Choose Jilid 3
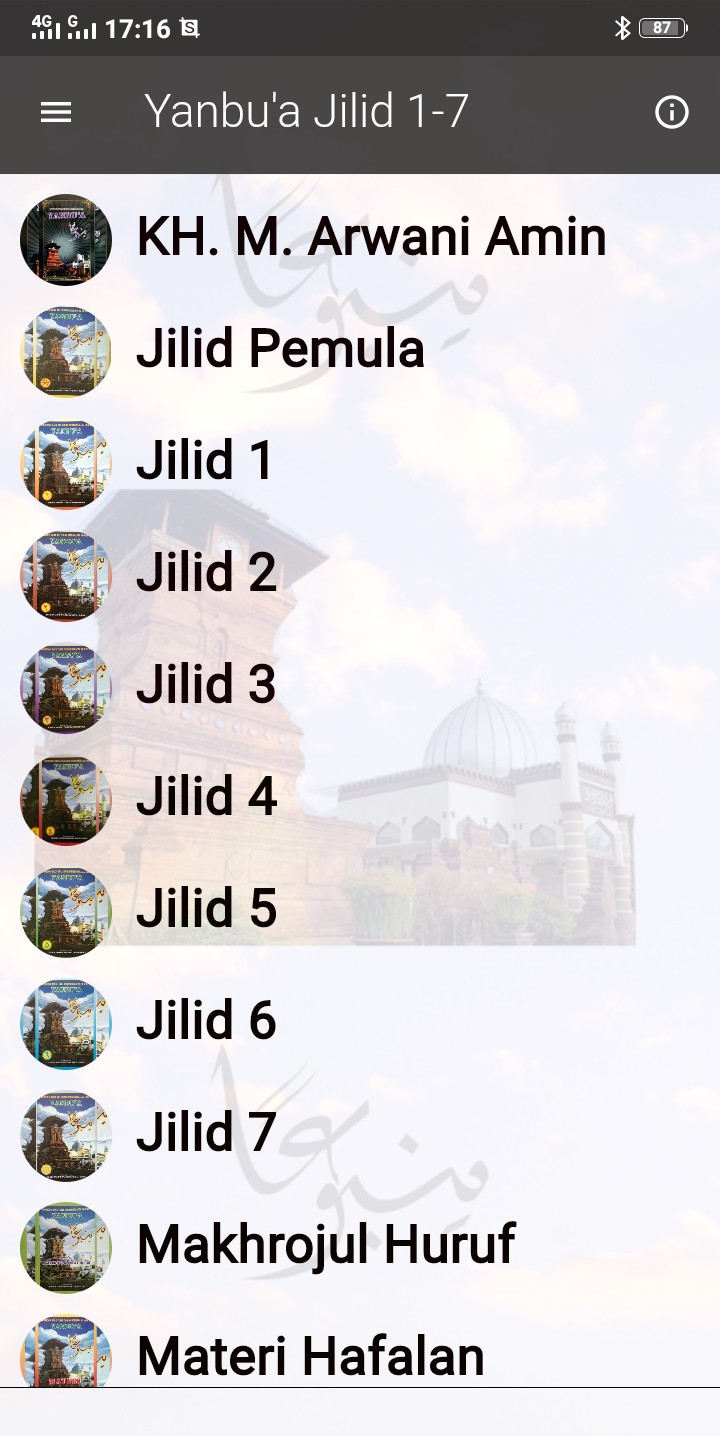Screen dimensions: 720x1436 206,685
